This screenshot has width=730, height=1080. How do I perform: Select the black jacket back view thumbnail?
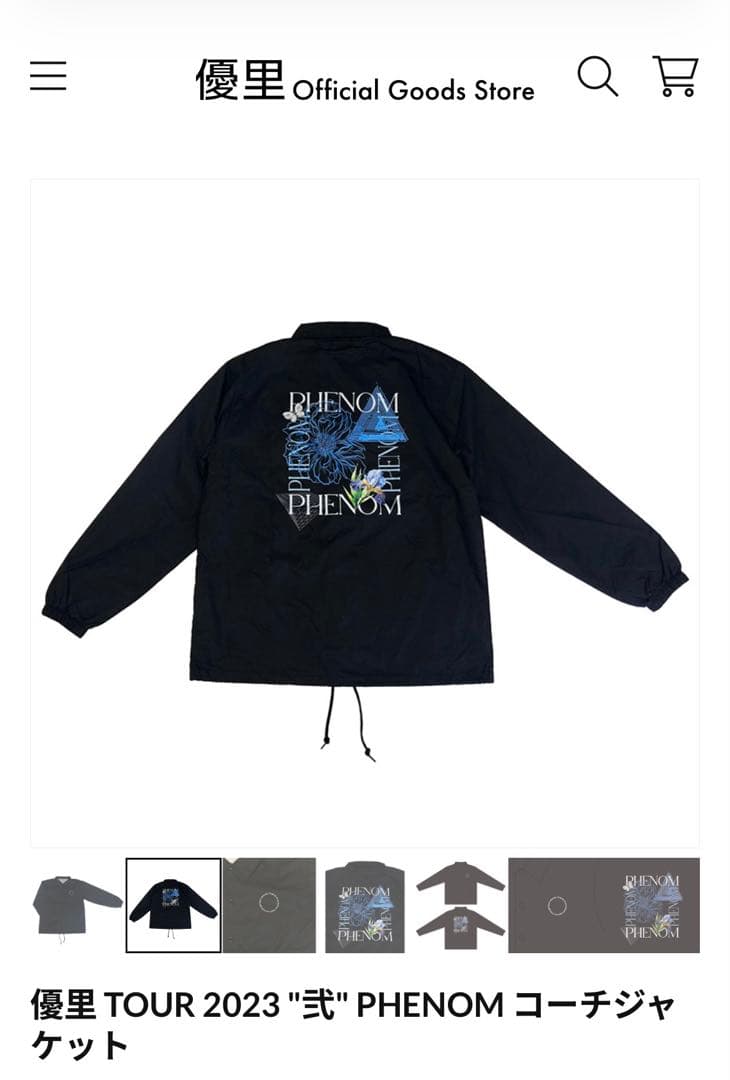click(x=173, y=905)
